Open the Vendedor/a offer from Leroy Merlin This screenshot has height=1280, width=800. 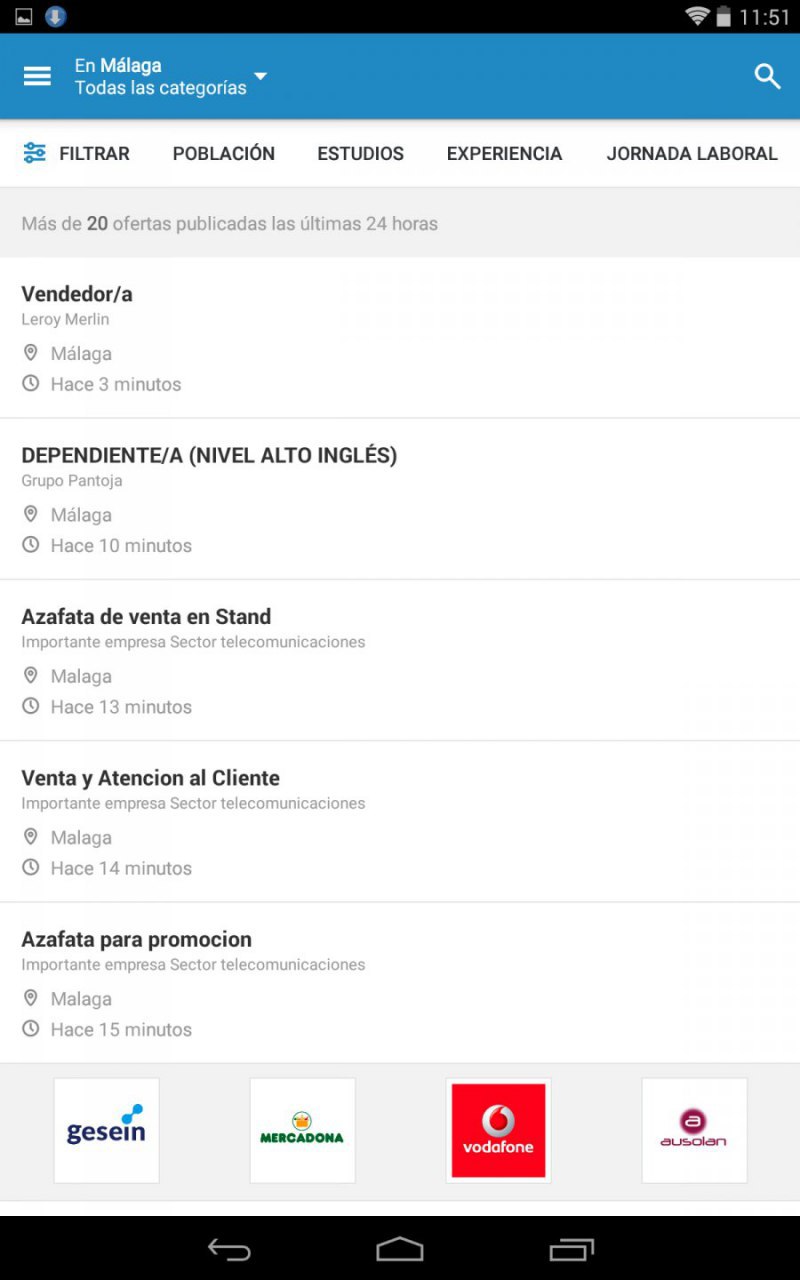[400, 338]
